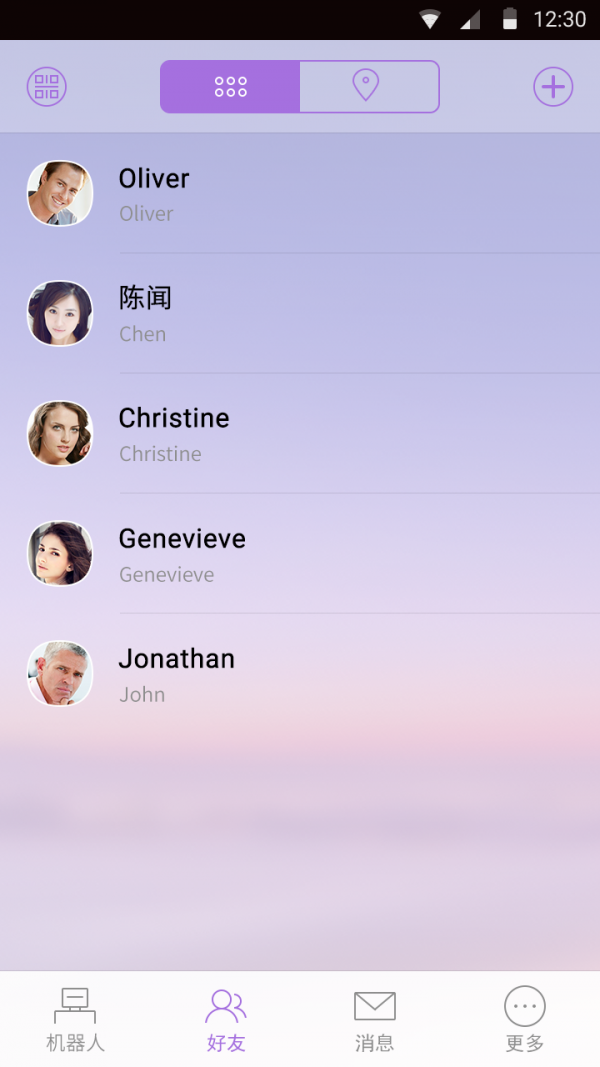
Task: Select Christine from the friends list
Action: (300, 434)
